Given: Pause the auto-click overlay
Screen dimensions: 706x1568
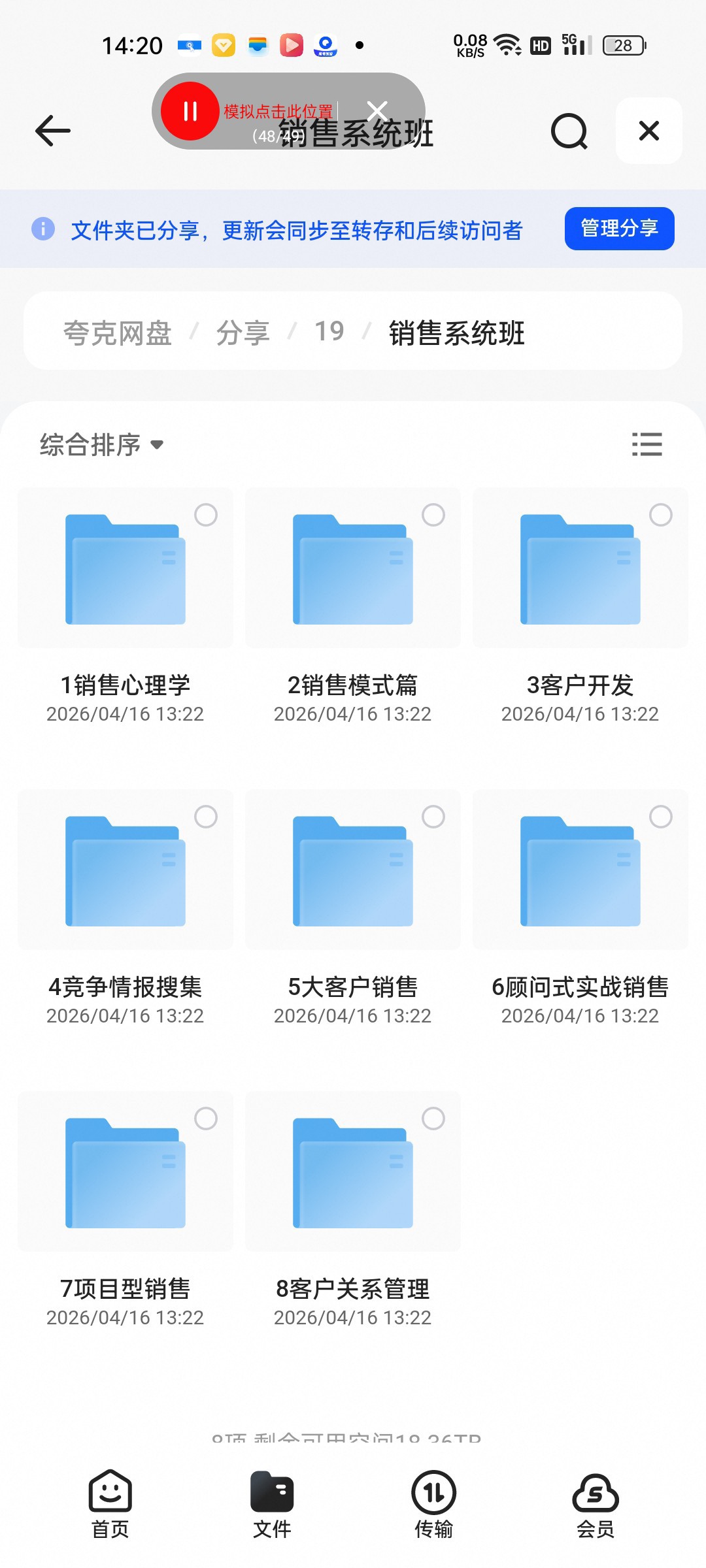Looking at the screenshot, I should pos(190,111).
